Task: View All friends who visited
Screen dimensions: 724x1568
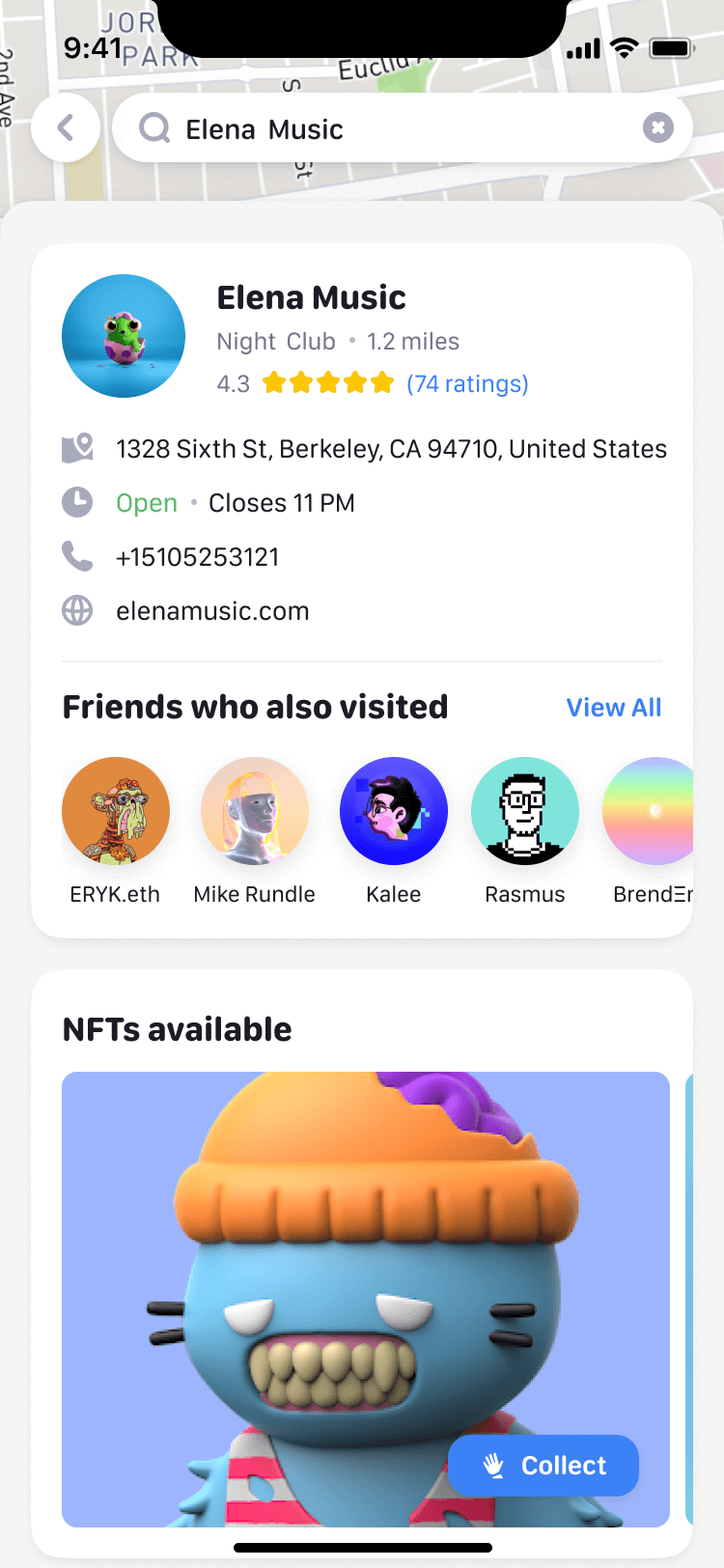Action: (x=614, y=708)
